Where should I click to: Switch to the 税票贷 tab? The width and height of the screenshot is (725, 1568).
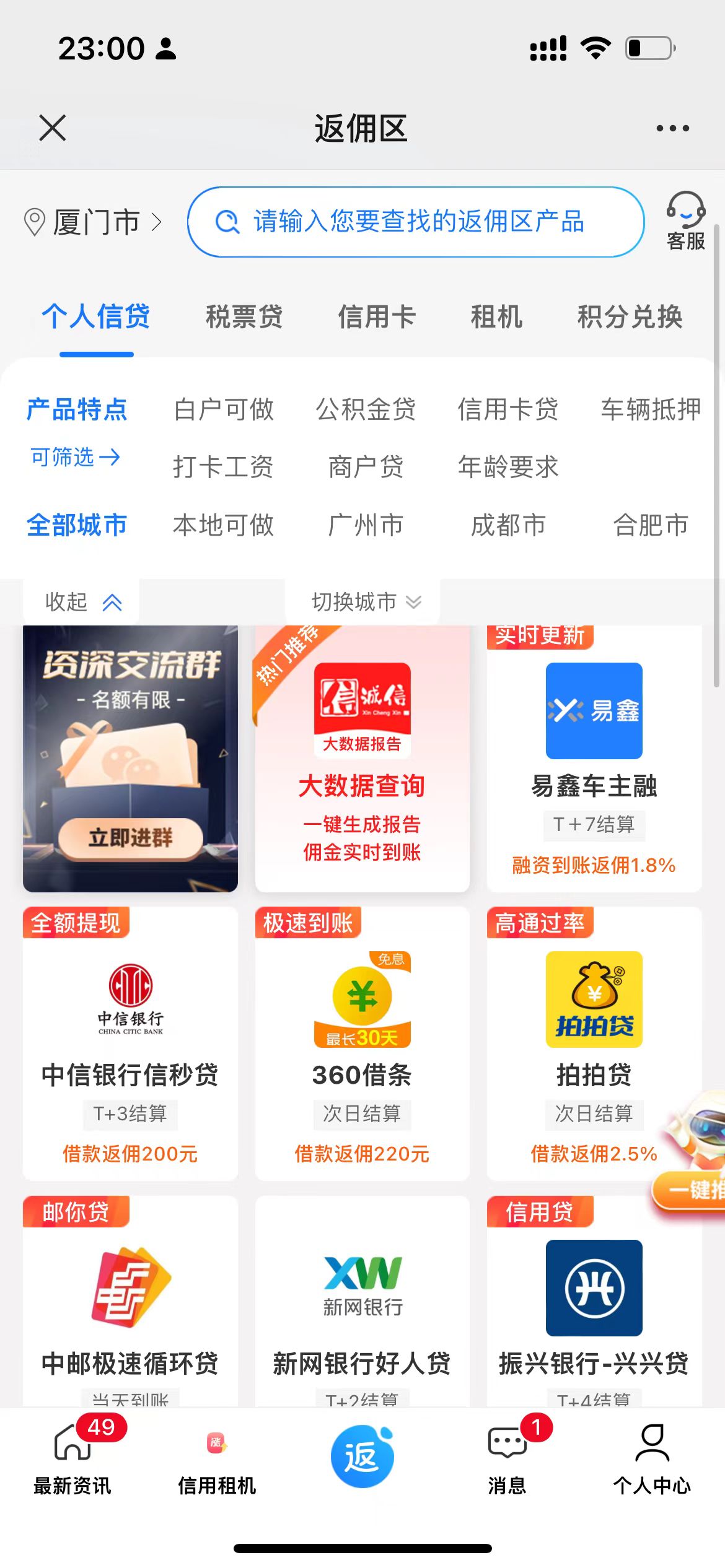[x=244, y=317]
